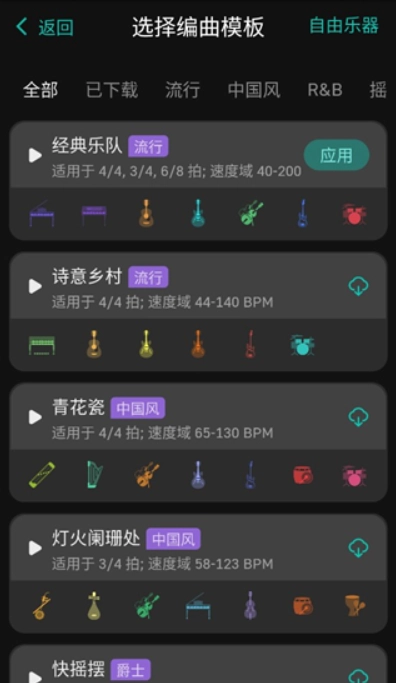Play the 青花瓷 template preview

tap(35, 417)
